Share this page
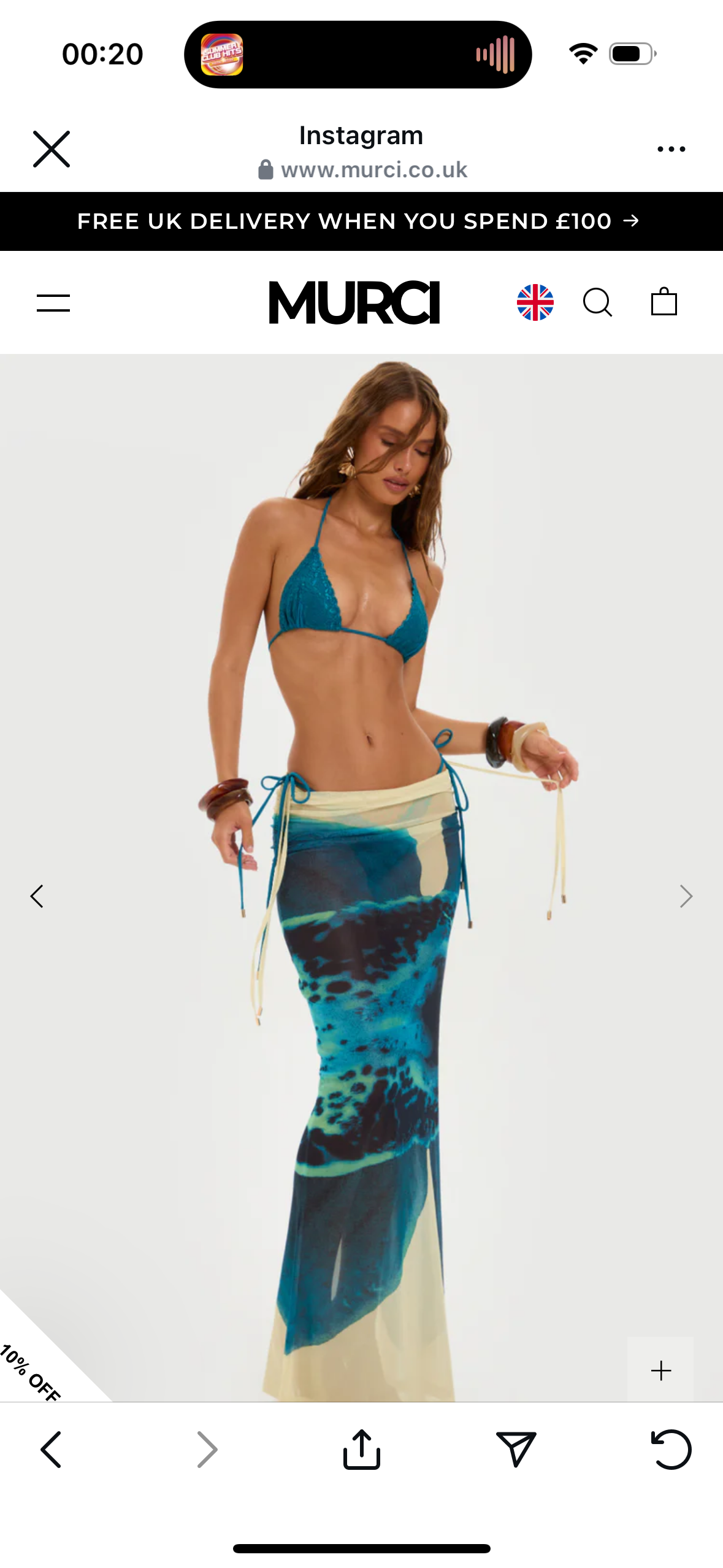The width and height of the screenshot is (723, 1568). pos(361,1450)
